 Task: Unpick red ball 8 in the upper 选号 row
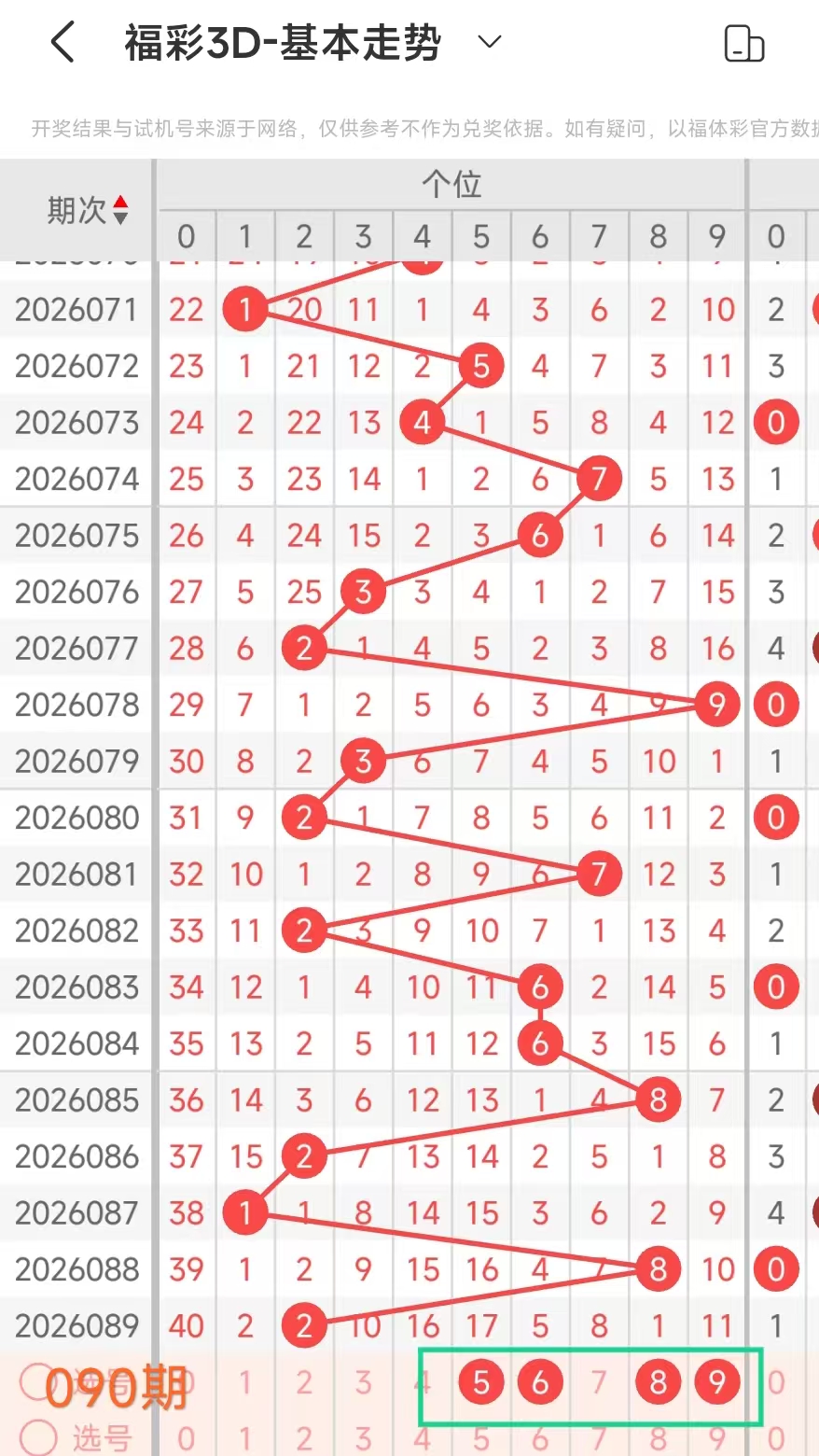click(x=659, y=1382)
